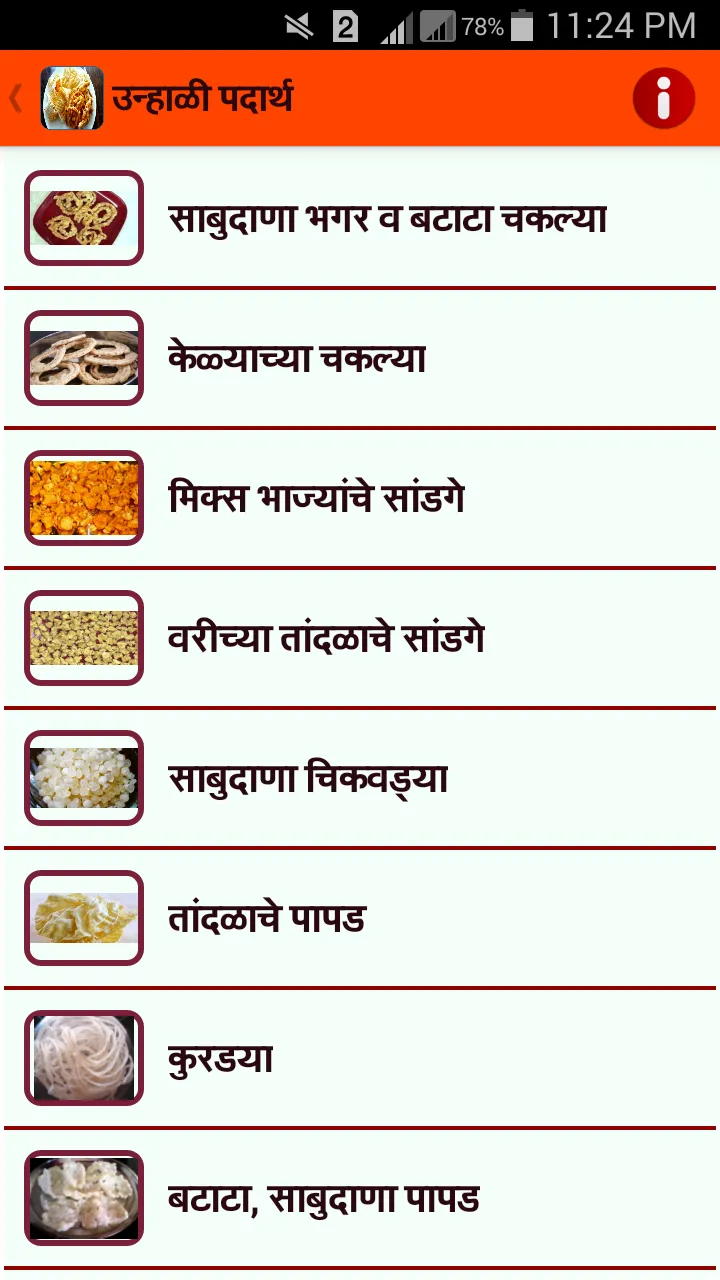Tap the तांदळाचे पापड thumbnail image
The image size is (720, 1280).
pos(83,918)
